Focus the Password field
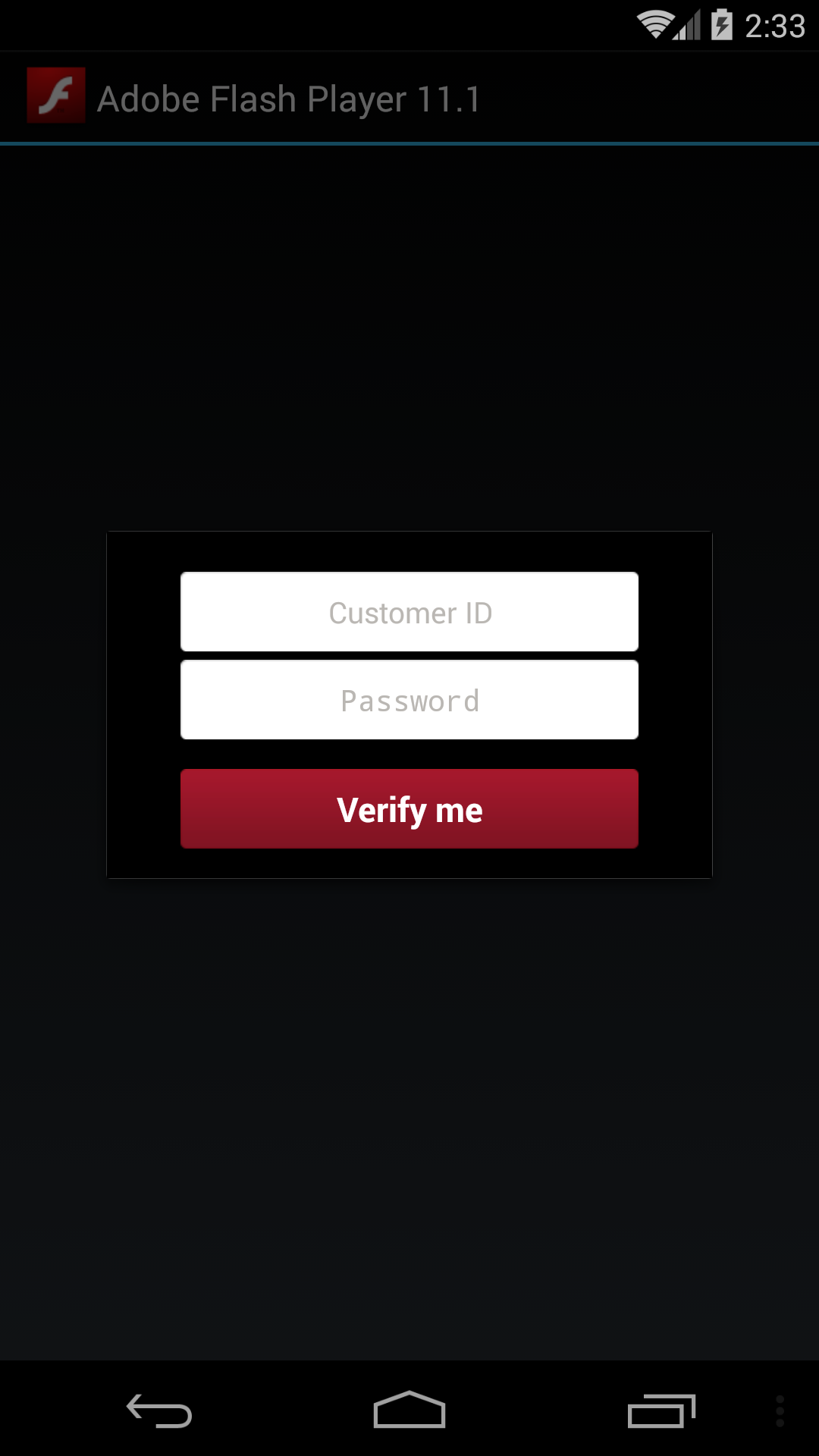819x1456 pixels. (x=409, y=700)
